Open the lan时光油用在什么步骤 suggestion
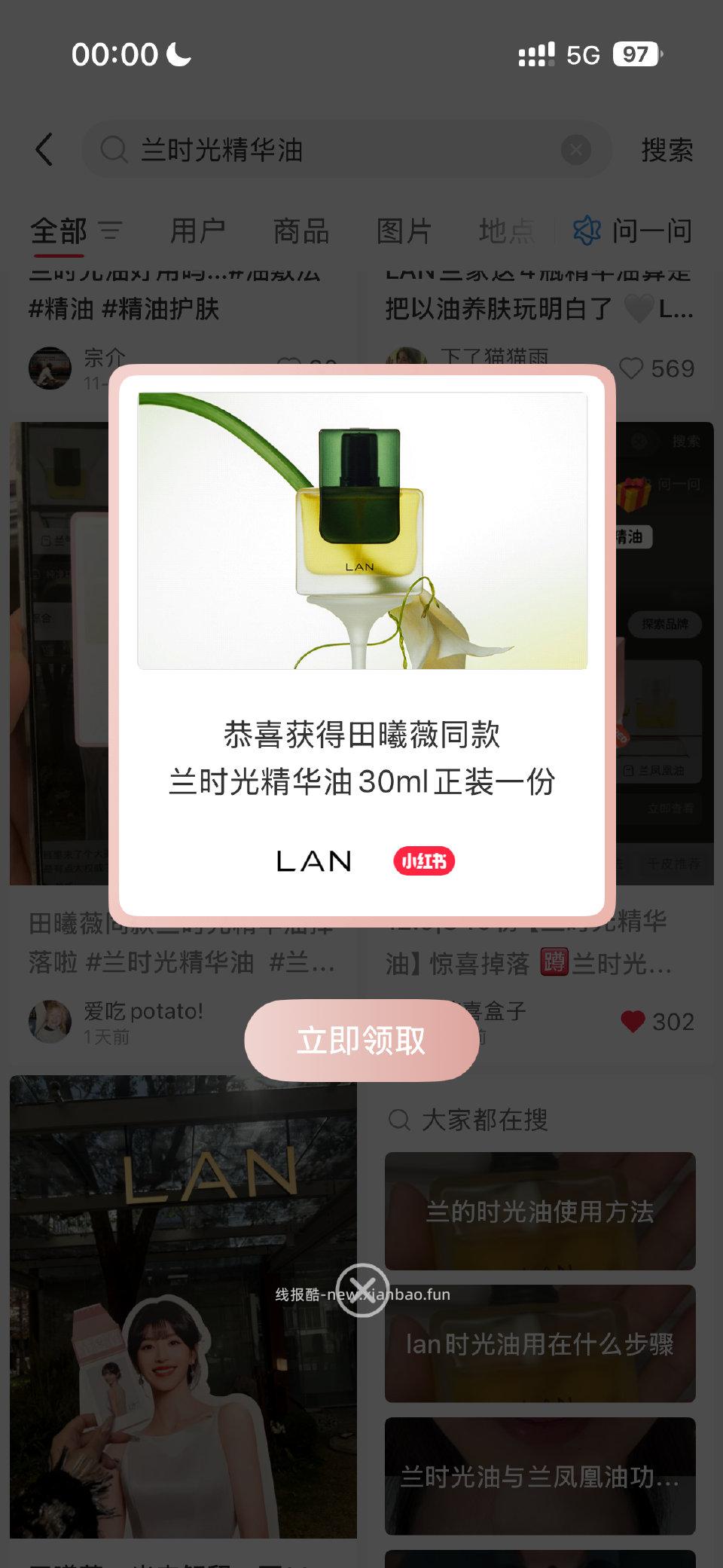Viewport: 723px width, 1568px height. pos(539,1344)
